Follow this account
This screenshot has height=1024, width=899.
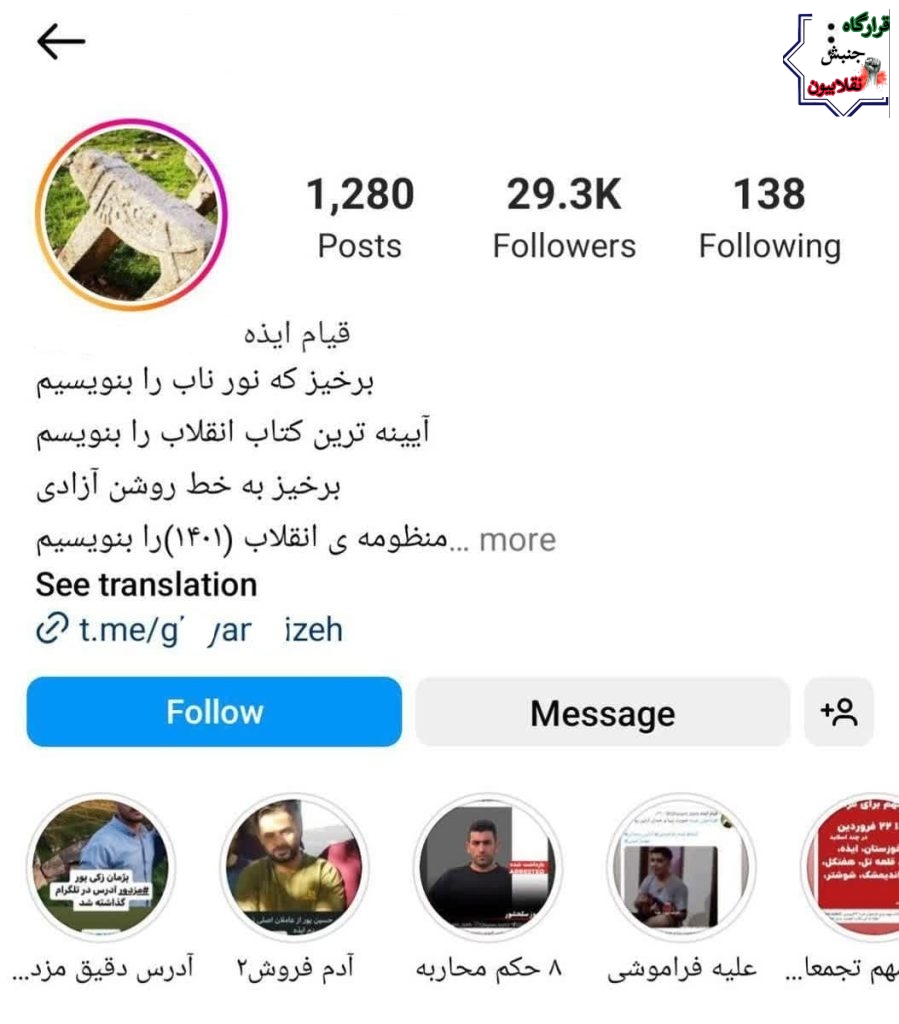tap(214, 712)
